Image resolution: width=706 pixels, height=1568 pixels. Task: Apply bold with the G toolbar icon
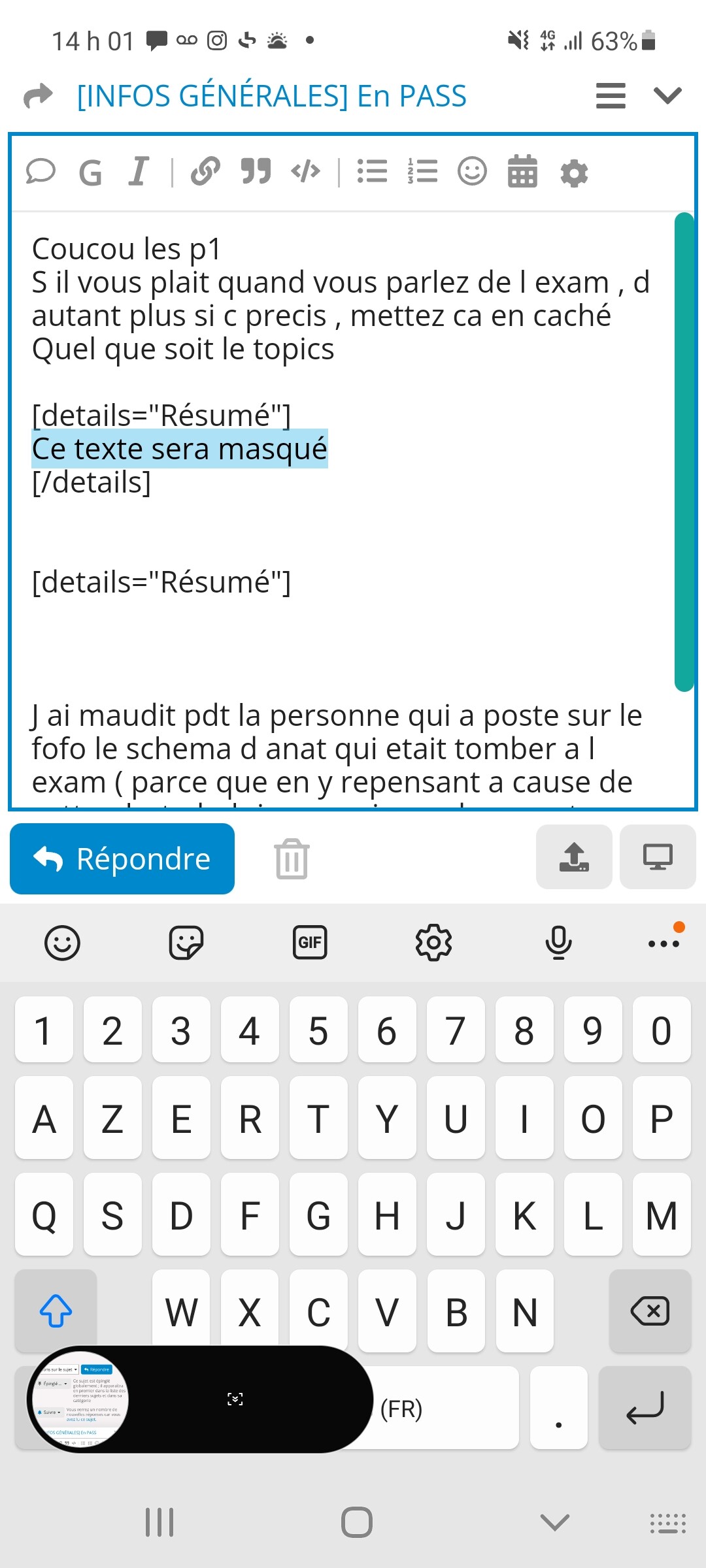90,172
